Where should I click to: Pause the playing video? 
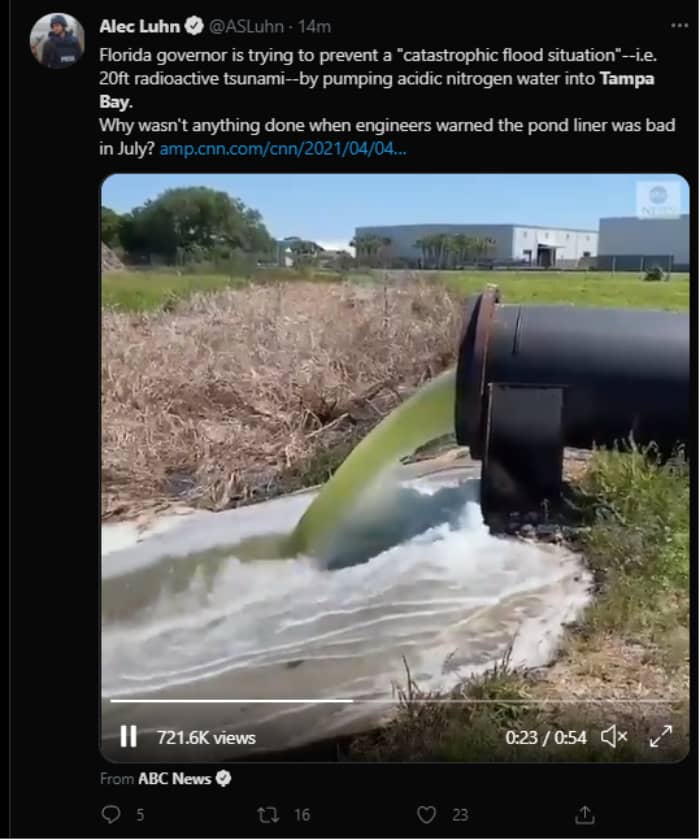128,737
